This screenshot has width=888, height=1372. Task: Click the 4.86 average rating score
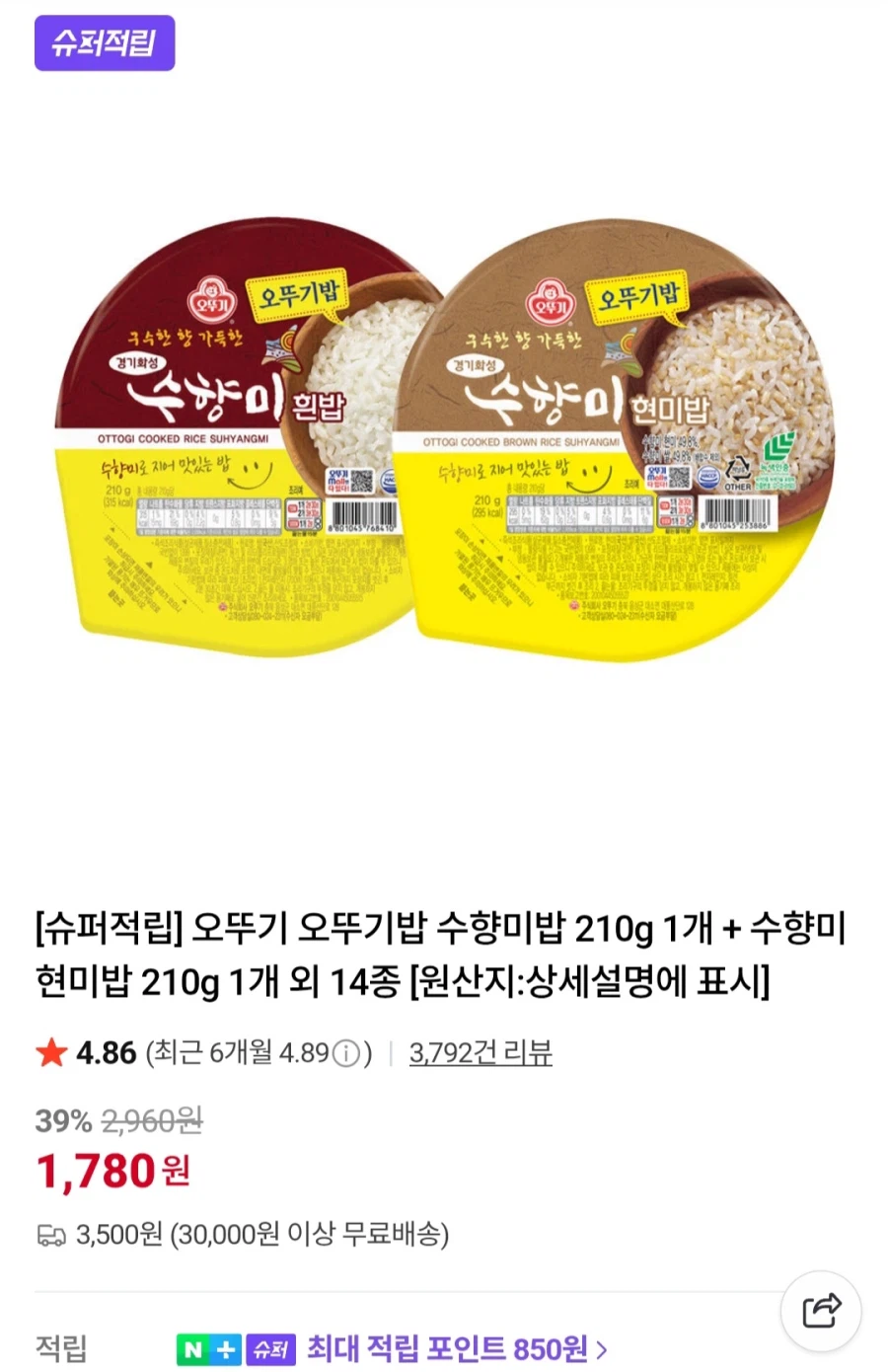(105, 1053)
